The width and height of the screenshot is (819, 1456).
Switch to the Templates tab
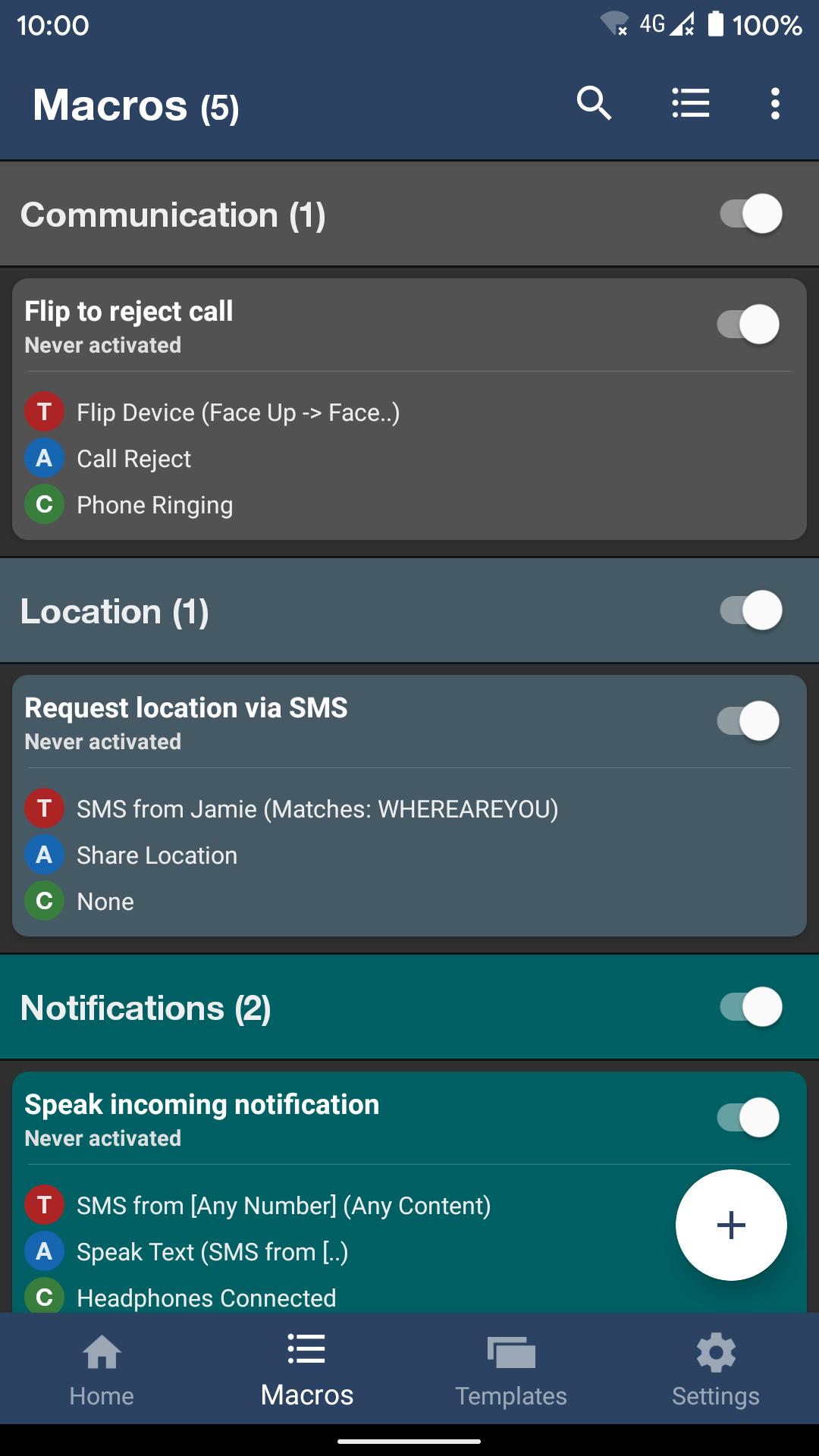pyautogui.click(x=510, y=1369)
